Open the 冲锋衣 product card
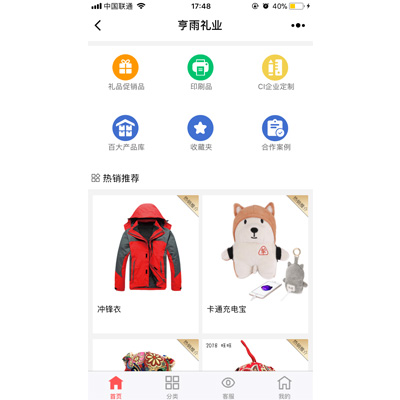400x400 pixels. click(146, 264)
